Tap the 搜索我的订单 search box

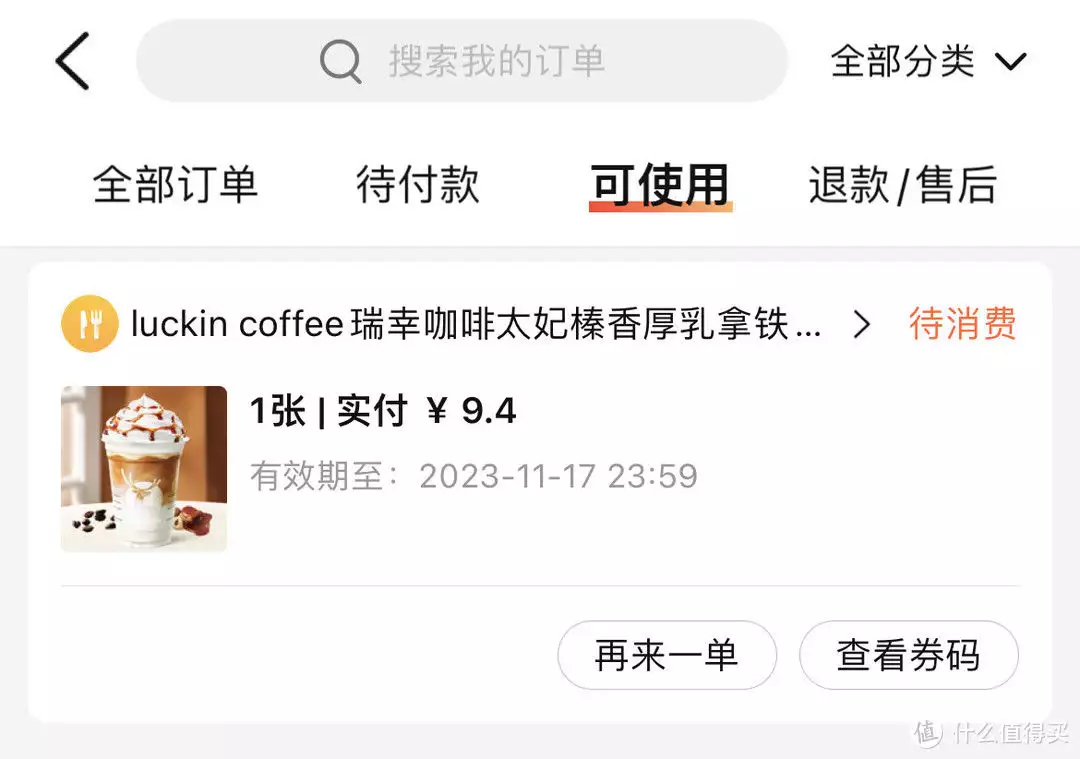click(462, 61)
